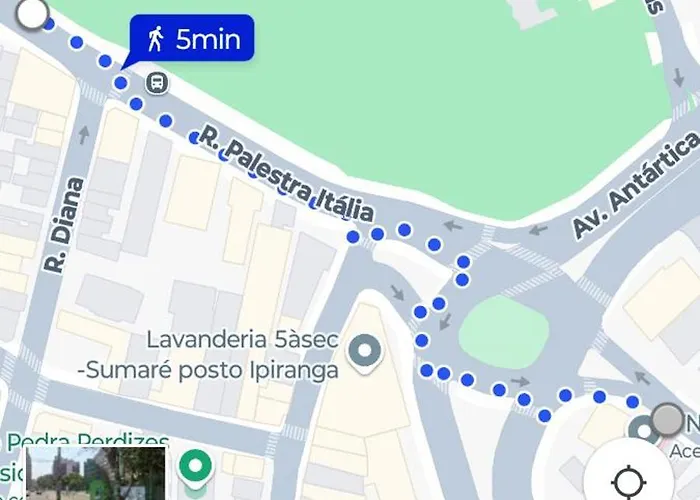The image size is (700, 500).
Task: Open the bus stop on R. Palestra Itália
Action: [156, 82]
